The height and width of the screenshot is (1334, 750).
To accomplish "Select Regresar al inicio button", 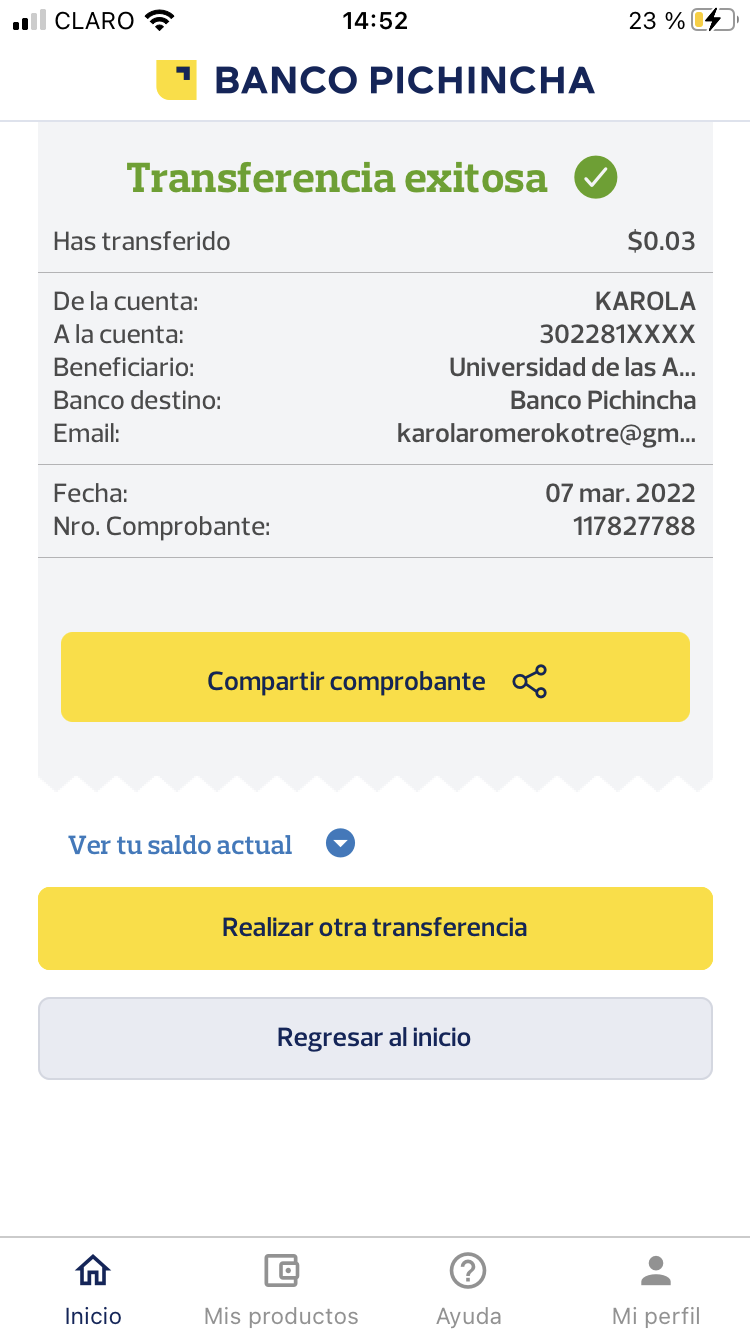I will point(375,1038).
